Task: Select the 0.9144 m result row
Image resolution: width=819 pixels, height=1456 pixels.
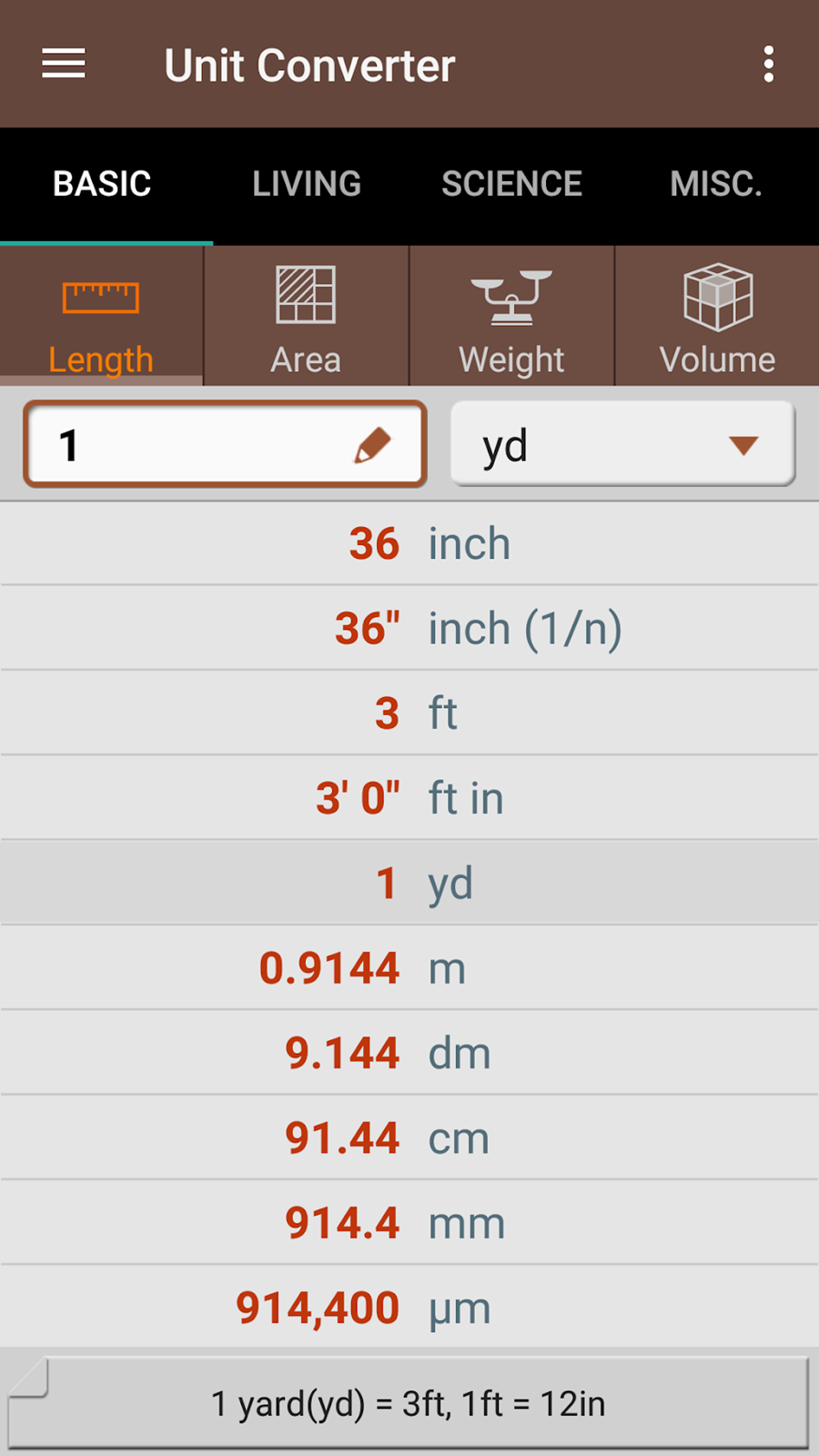Action: tap(409, 967)
